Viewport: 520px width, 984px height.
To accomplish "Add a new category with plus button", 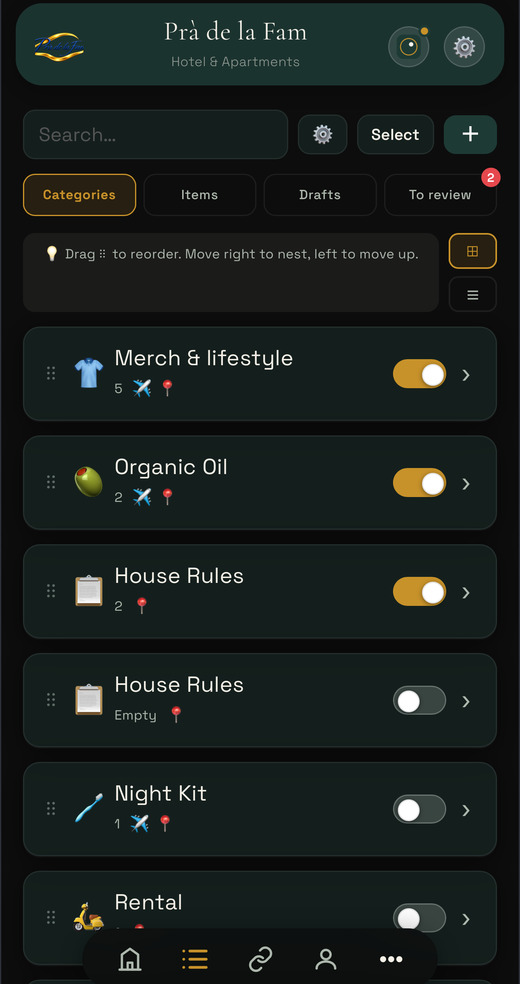I will pos(470,134).
